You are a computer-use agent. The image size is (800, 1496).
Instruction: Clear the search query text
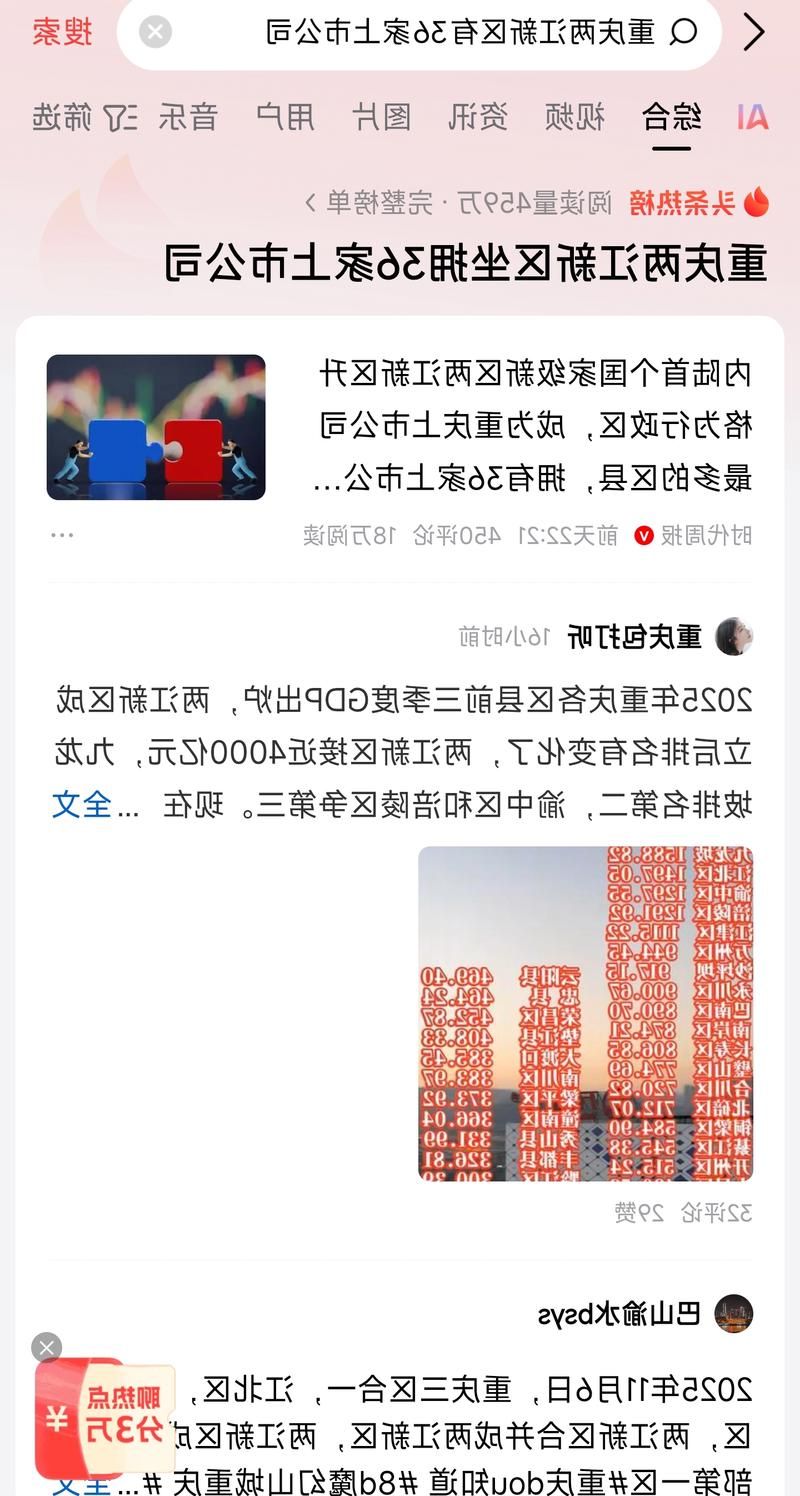click(155, 33)
